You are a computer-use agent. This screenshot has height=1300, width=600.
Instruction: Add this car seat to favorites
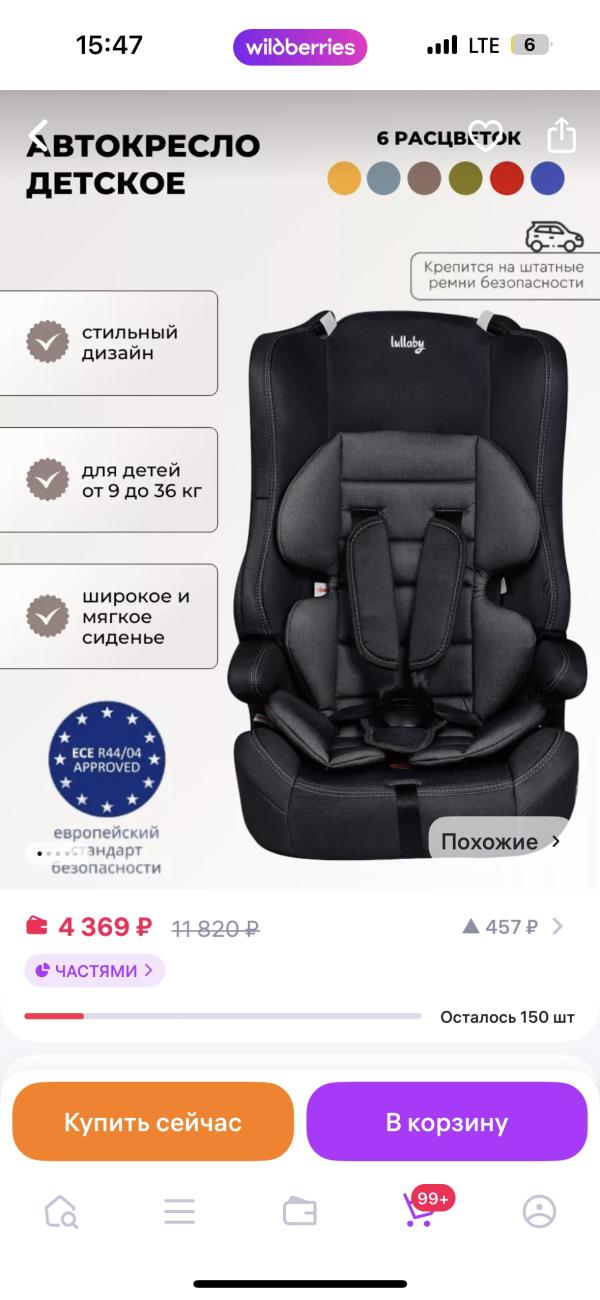point(485,135)
